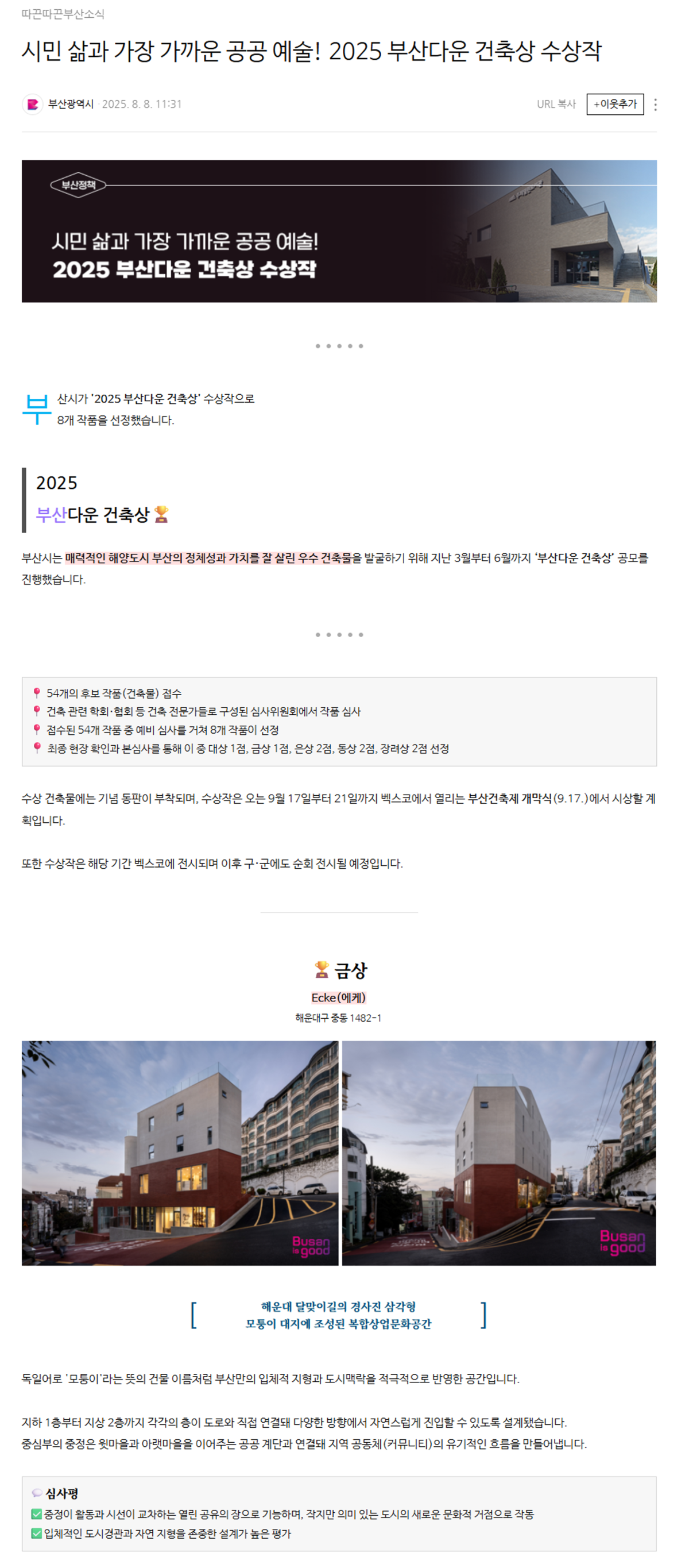Open the post overflow menu
The width and height of the screenshot is (689, 1568).
click(x=655, y=105)
